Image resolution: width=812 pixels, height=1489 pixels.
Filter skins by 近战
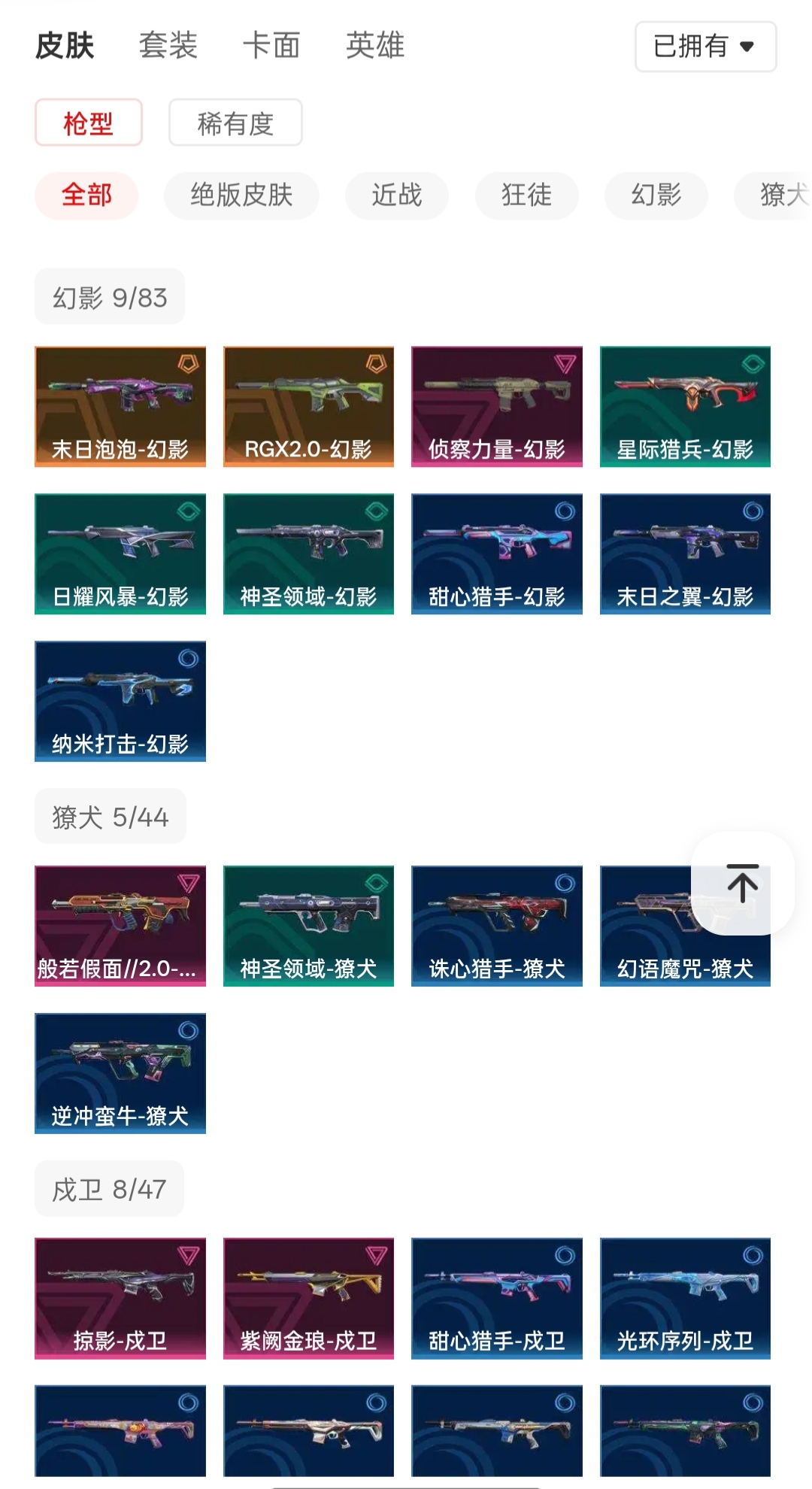(396, 196)
